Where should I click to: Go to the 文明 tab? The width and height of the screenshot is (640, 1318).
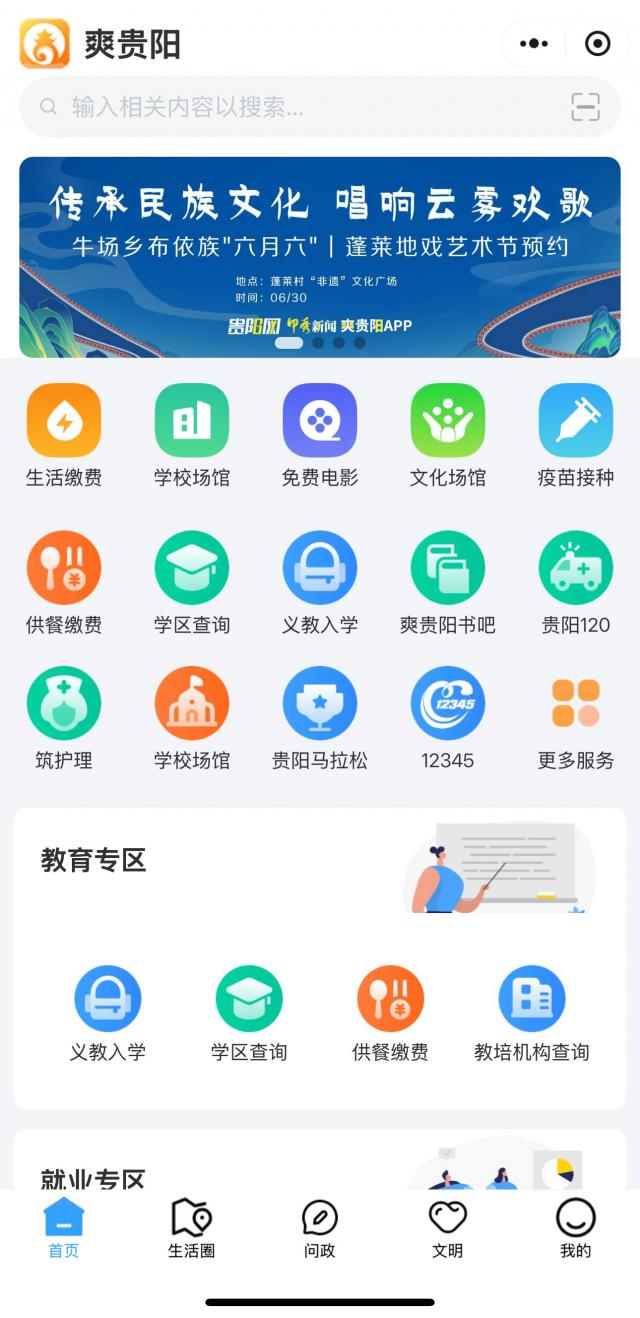[448, 1227]
